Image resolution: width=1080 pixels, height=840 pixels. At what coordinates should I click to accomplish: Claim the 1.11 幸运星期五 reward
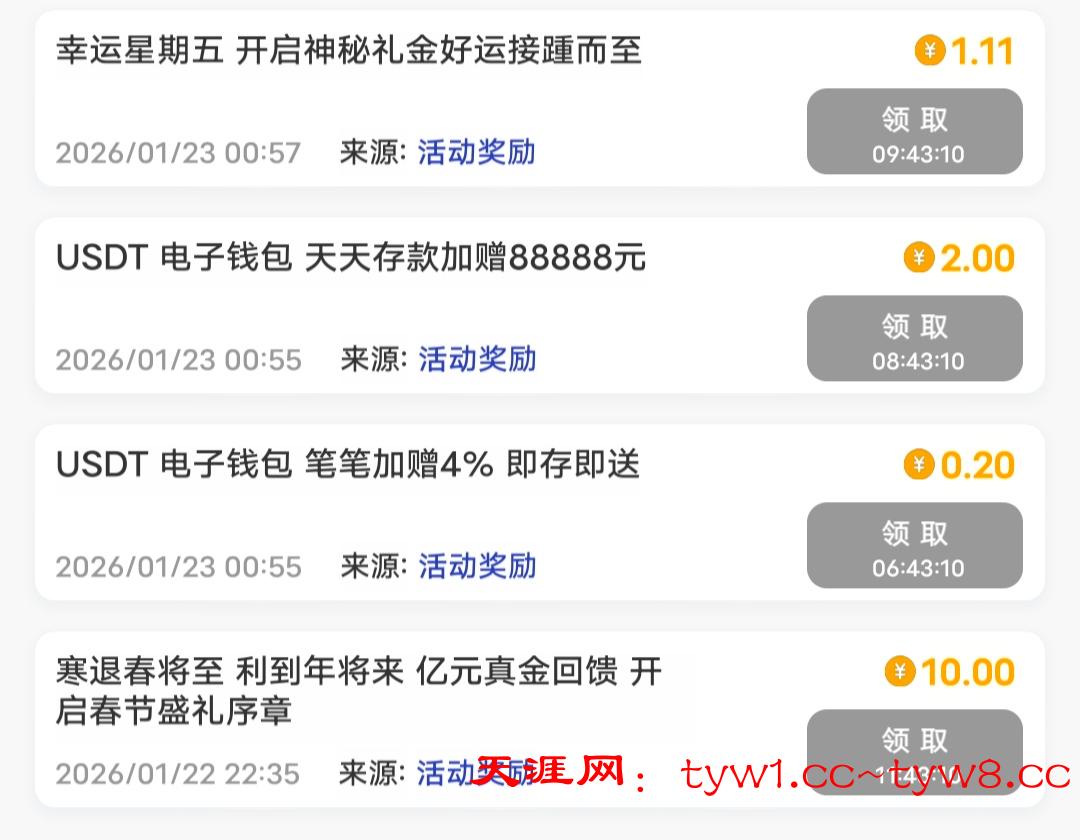[x=914, y=131]
